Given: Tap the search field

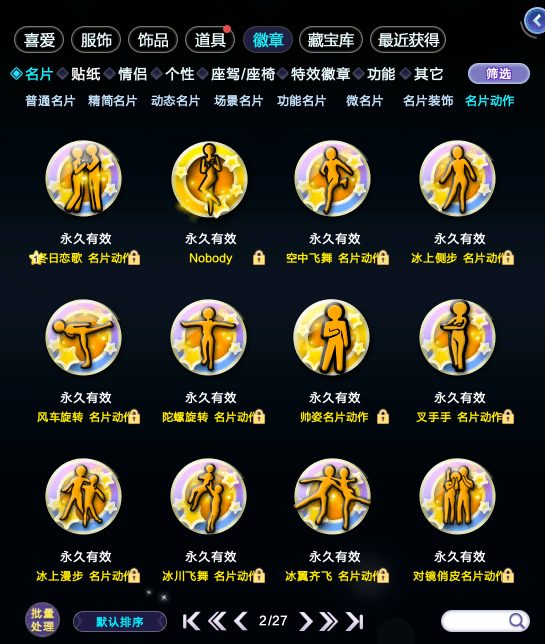Looking at the screenshot, I should coord(485,621).
